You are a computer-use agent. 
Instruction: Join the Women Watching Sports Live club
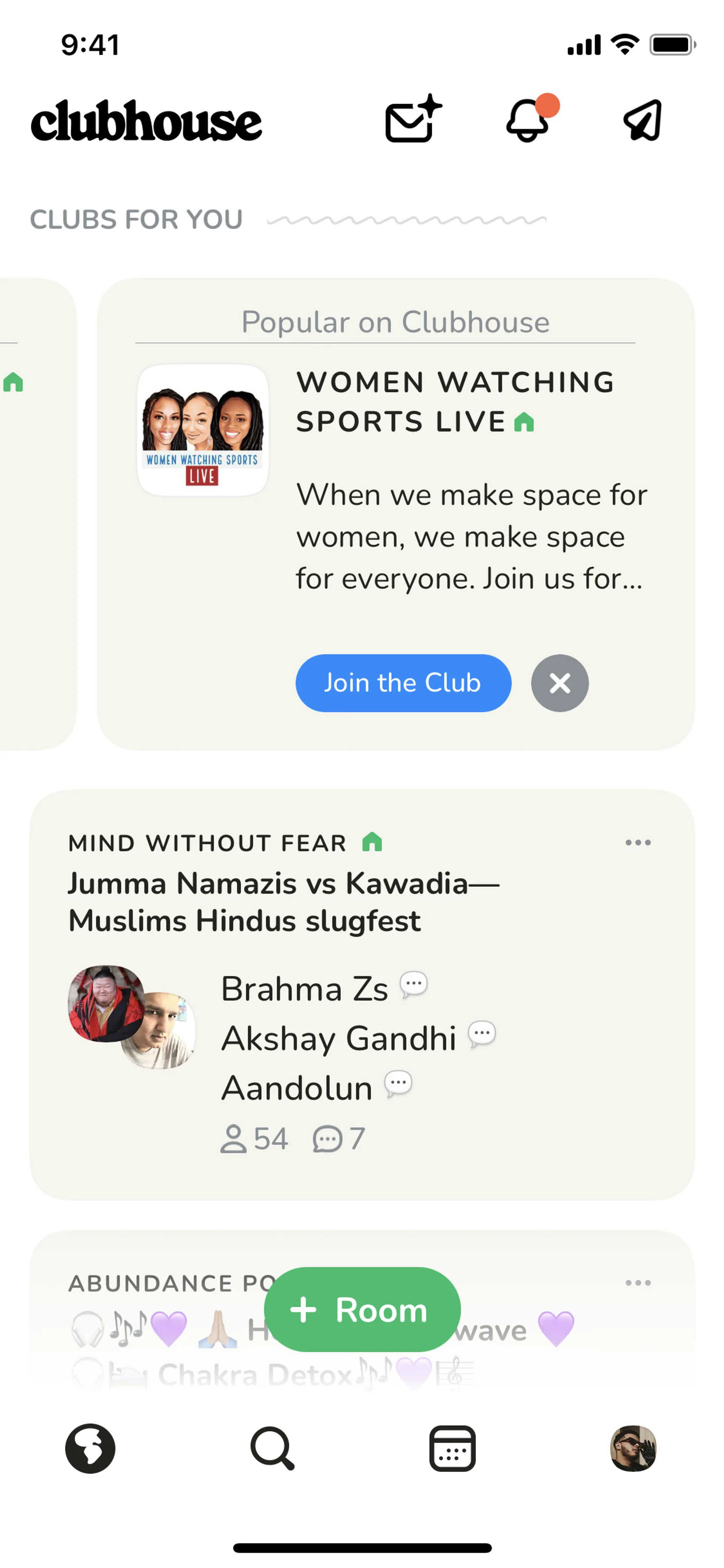click(403, 683)
